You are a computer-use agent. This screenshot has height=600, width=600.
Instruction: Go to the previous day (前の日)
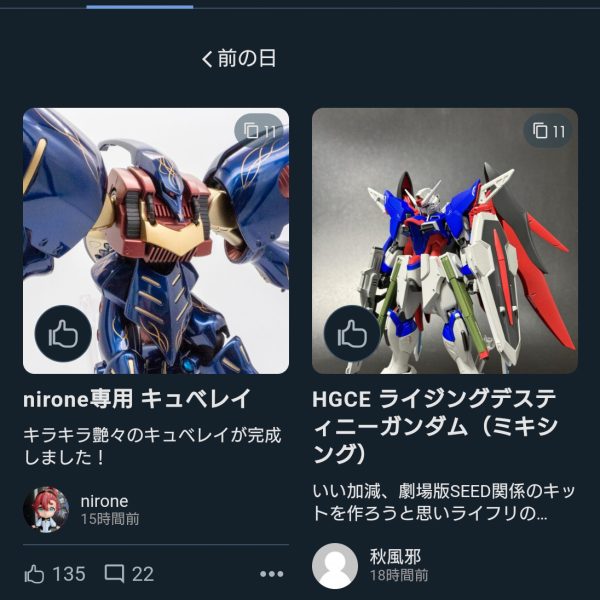point(238,59)
